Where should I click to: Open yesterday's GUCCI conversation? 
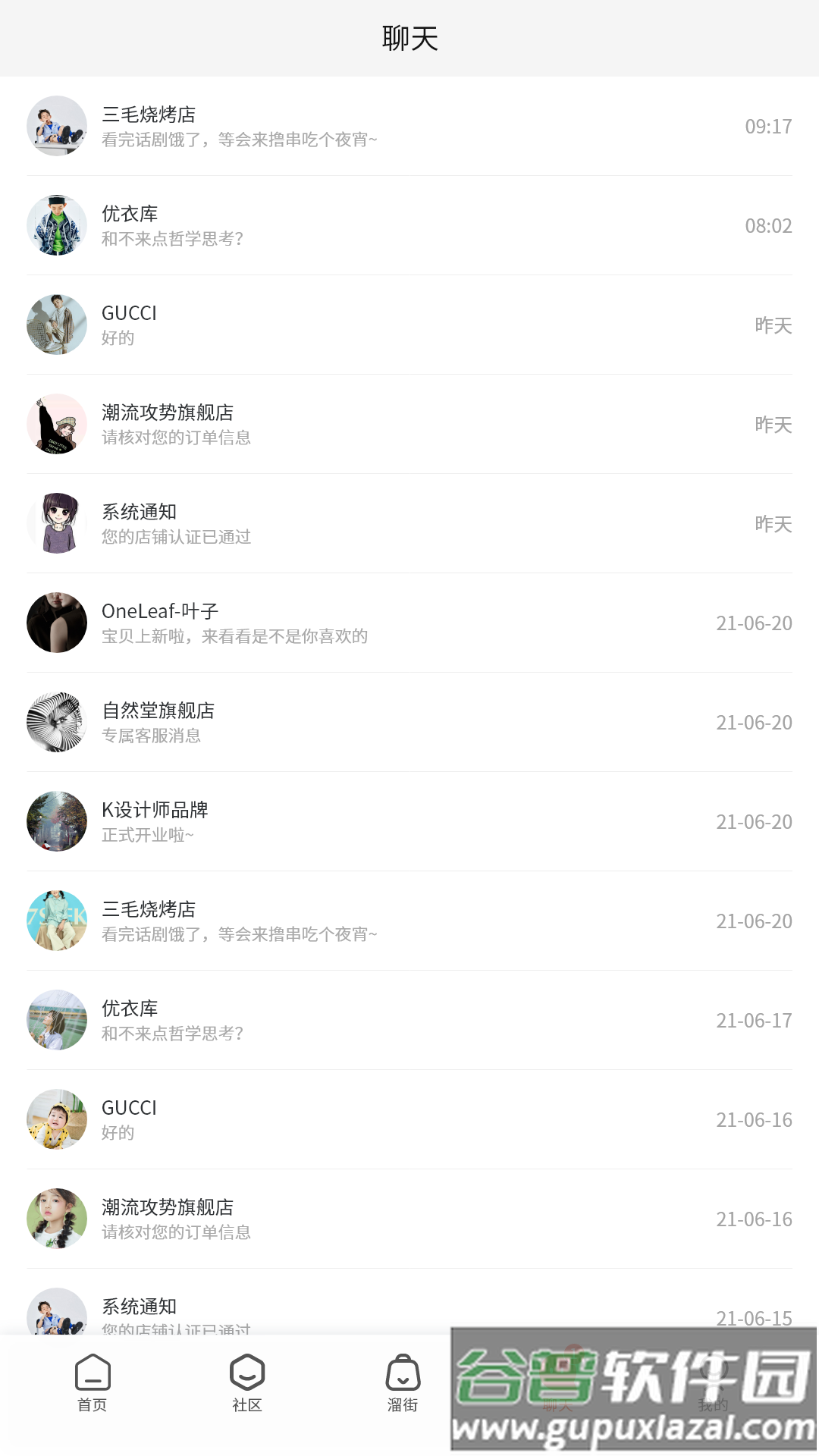point(409,325)
